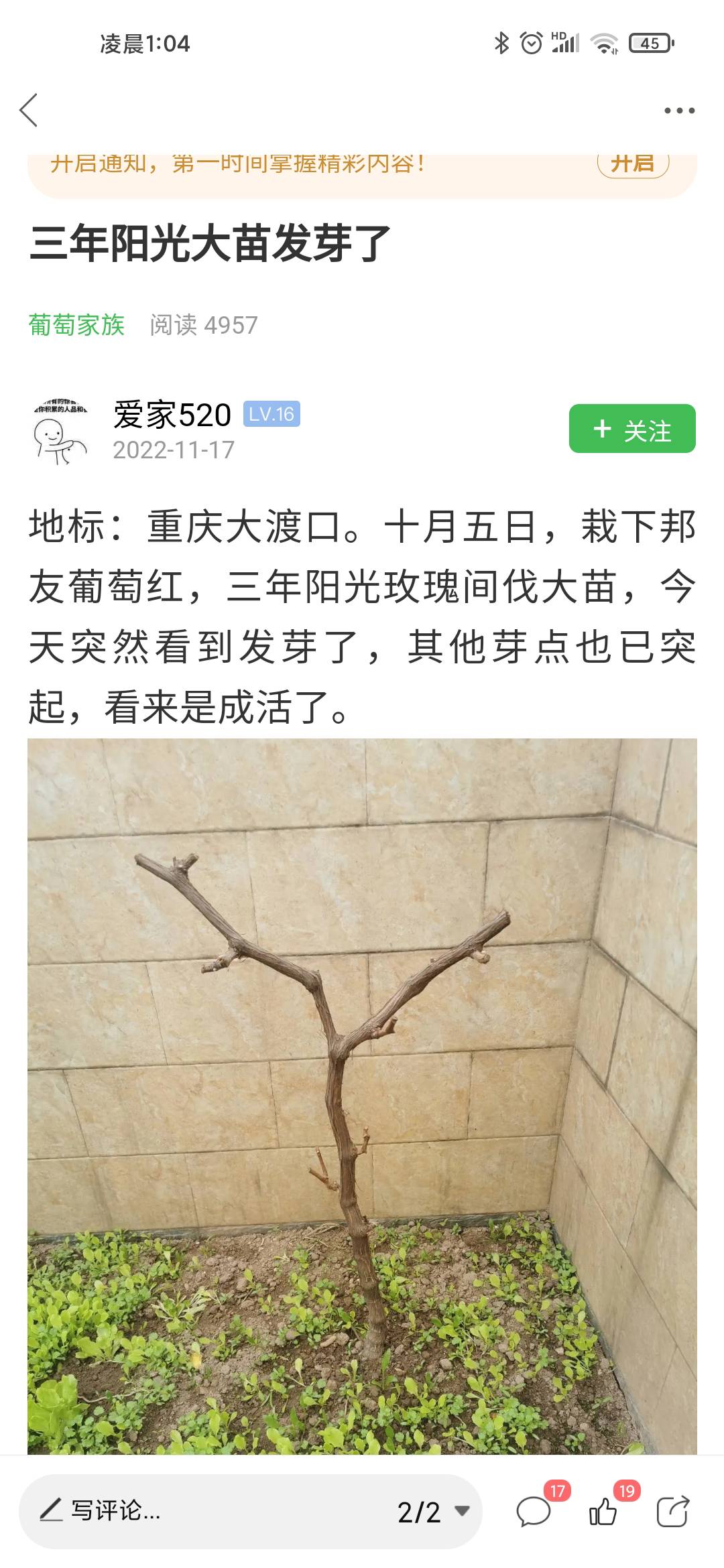Tap the 写评论 comment input field

pos(201,1511)
